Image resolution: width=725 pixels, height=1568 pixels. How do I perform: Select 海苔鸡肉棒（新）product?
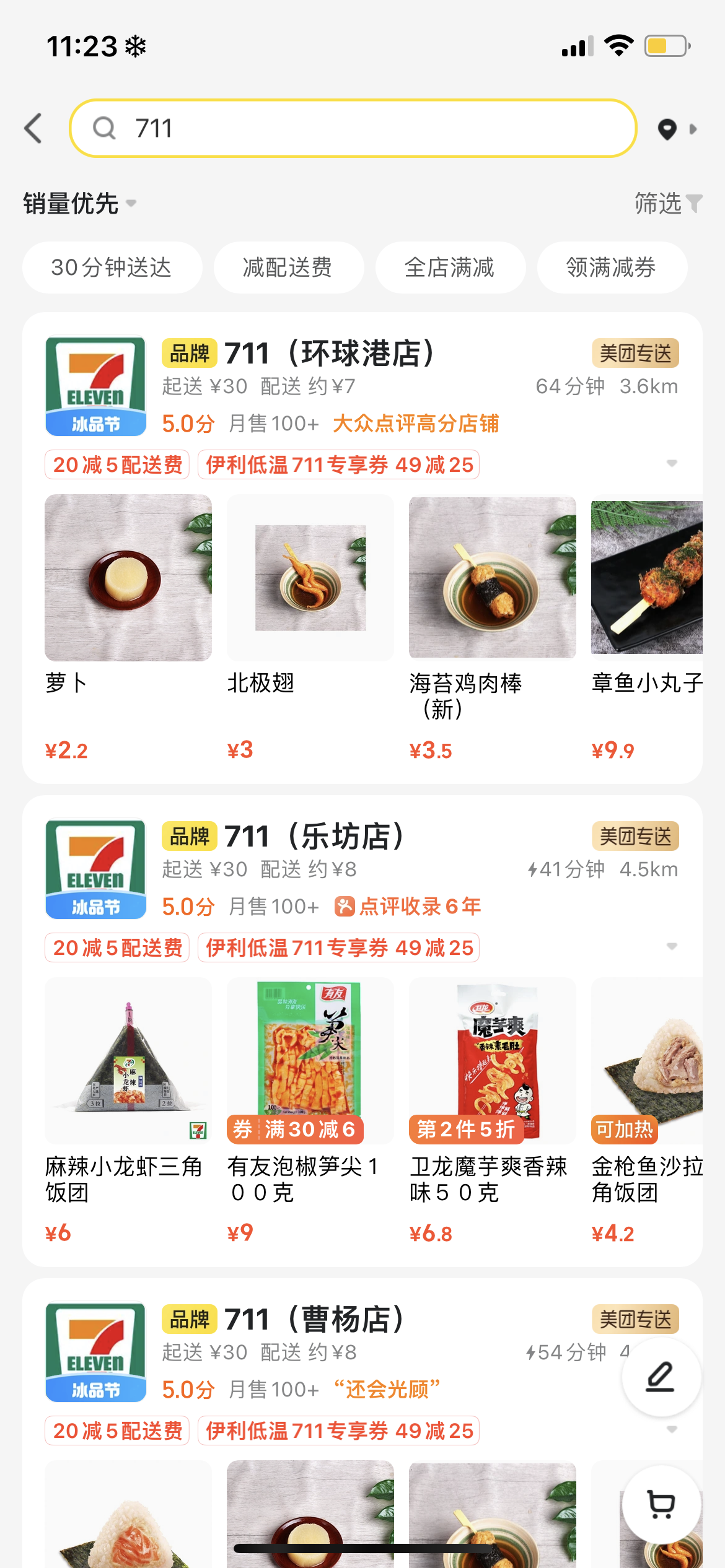[492, 578]
